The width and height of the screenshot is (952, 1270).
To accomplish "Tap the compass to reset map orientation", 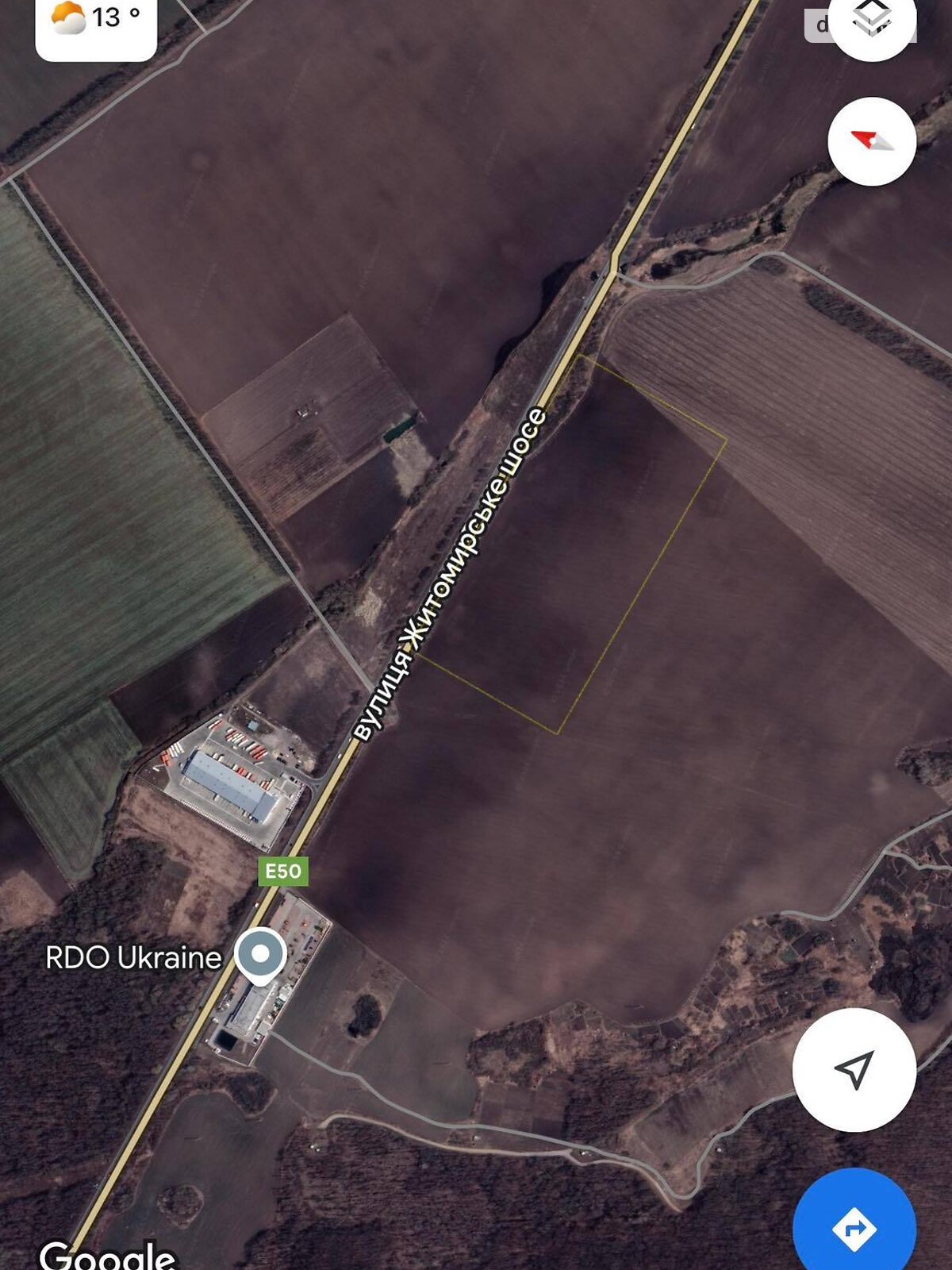I will [872, 142].
